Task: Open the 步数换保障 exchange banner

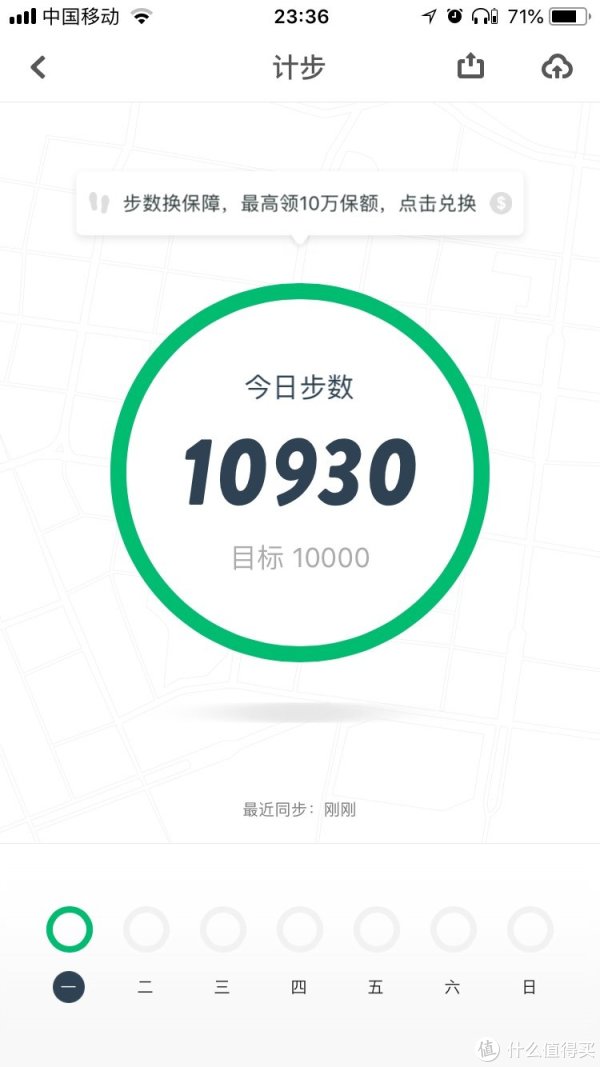Action: click(x=300, y=203)
